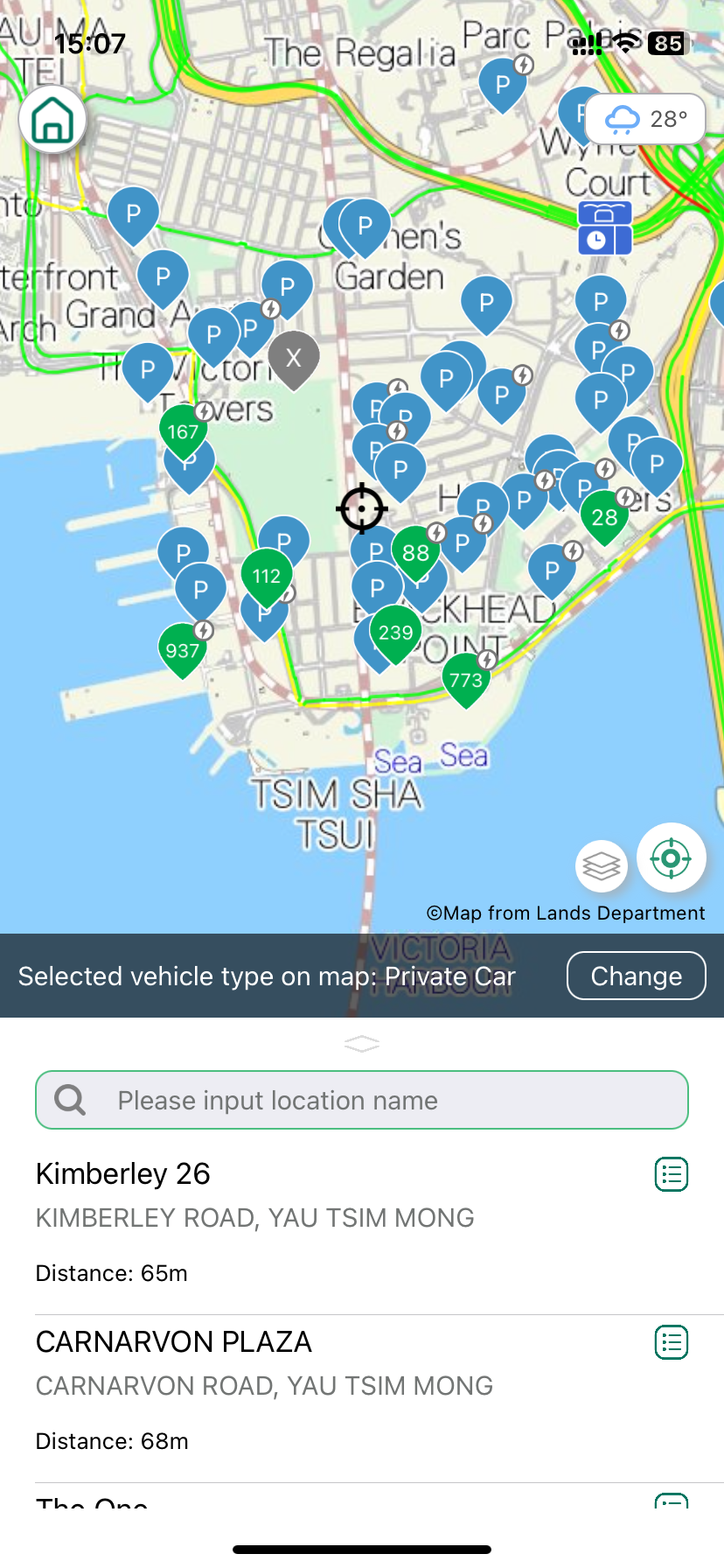
Task: Focus the location name search field
Action: click(362, 1100)
